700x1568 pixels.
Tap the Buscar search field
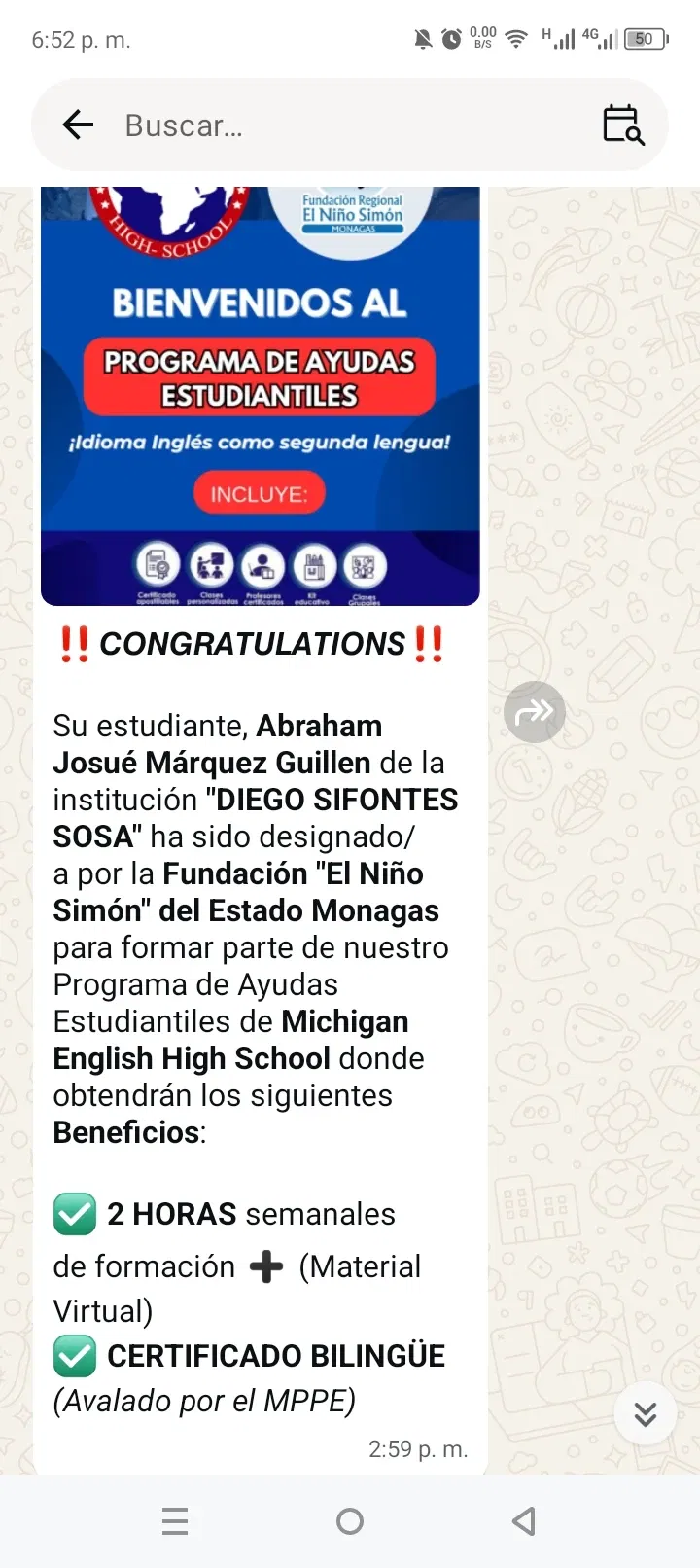(x=350, y=125)
